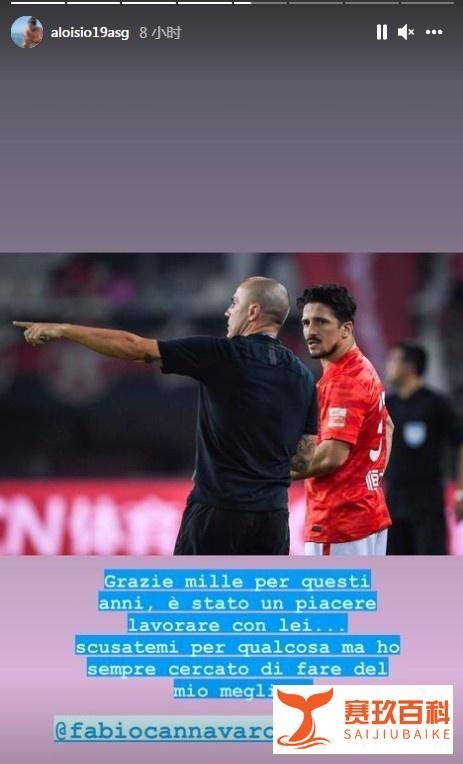Open aloisio19asg's profile picture
The width and height of the screenshot is (463, 764).
click(27, 32)
